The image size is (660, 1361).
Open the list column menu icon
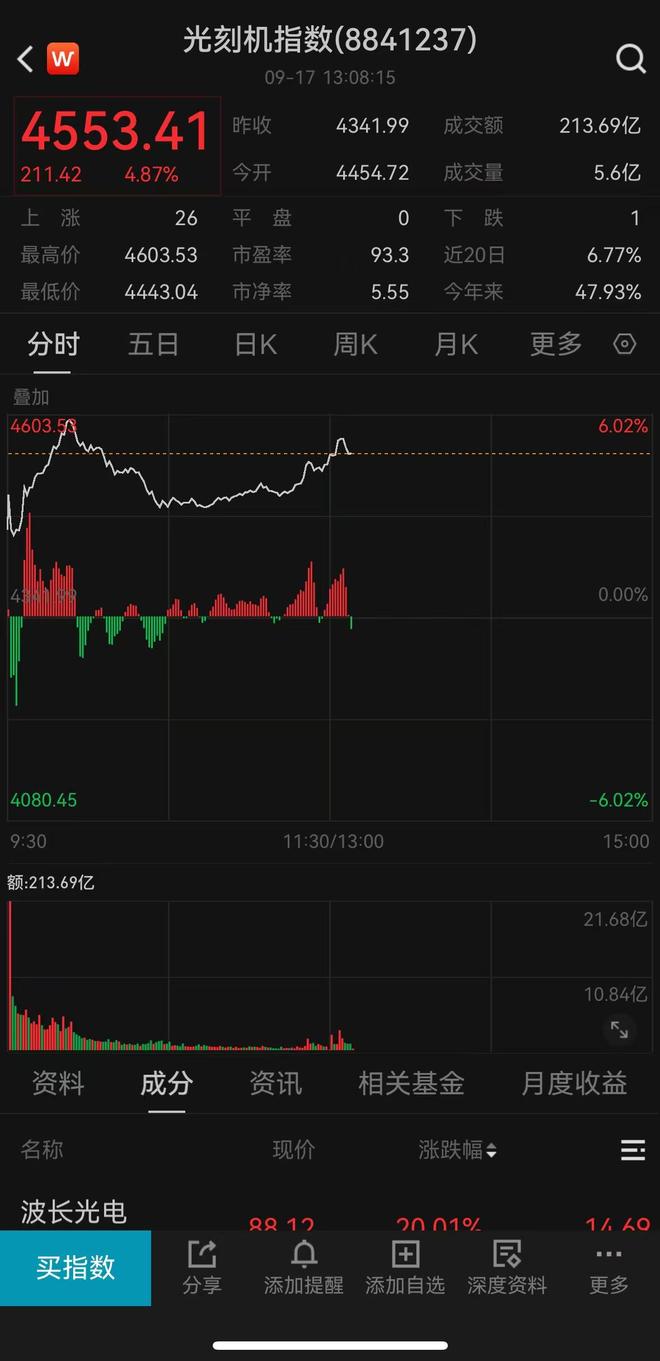[x=632, y=1150]
